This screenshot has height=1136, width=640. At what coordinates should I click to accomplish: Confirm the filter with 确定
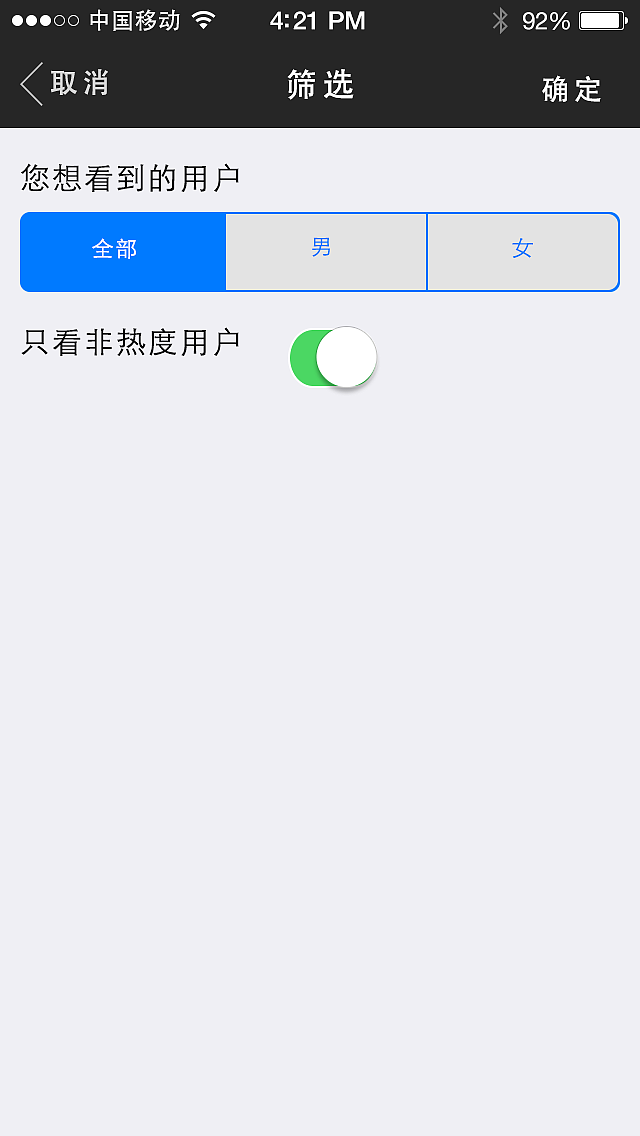(571, 89)
